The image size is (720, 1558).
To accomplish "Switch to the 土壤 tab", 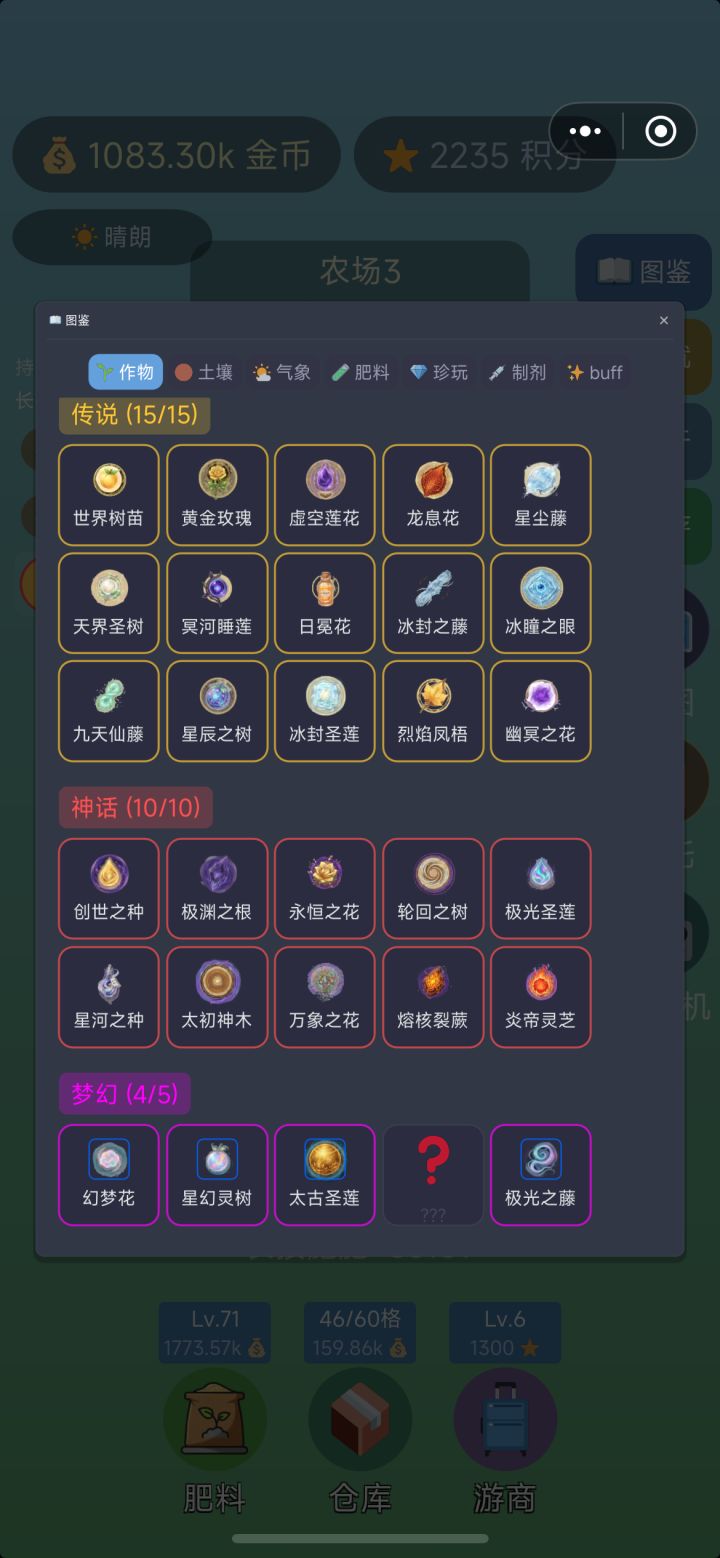I will click(203, 372).
